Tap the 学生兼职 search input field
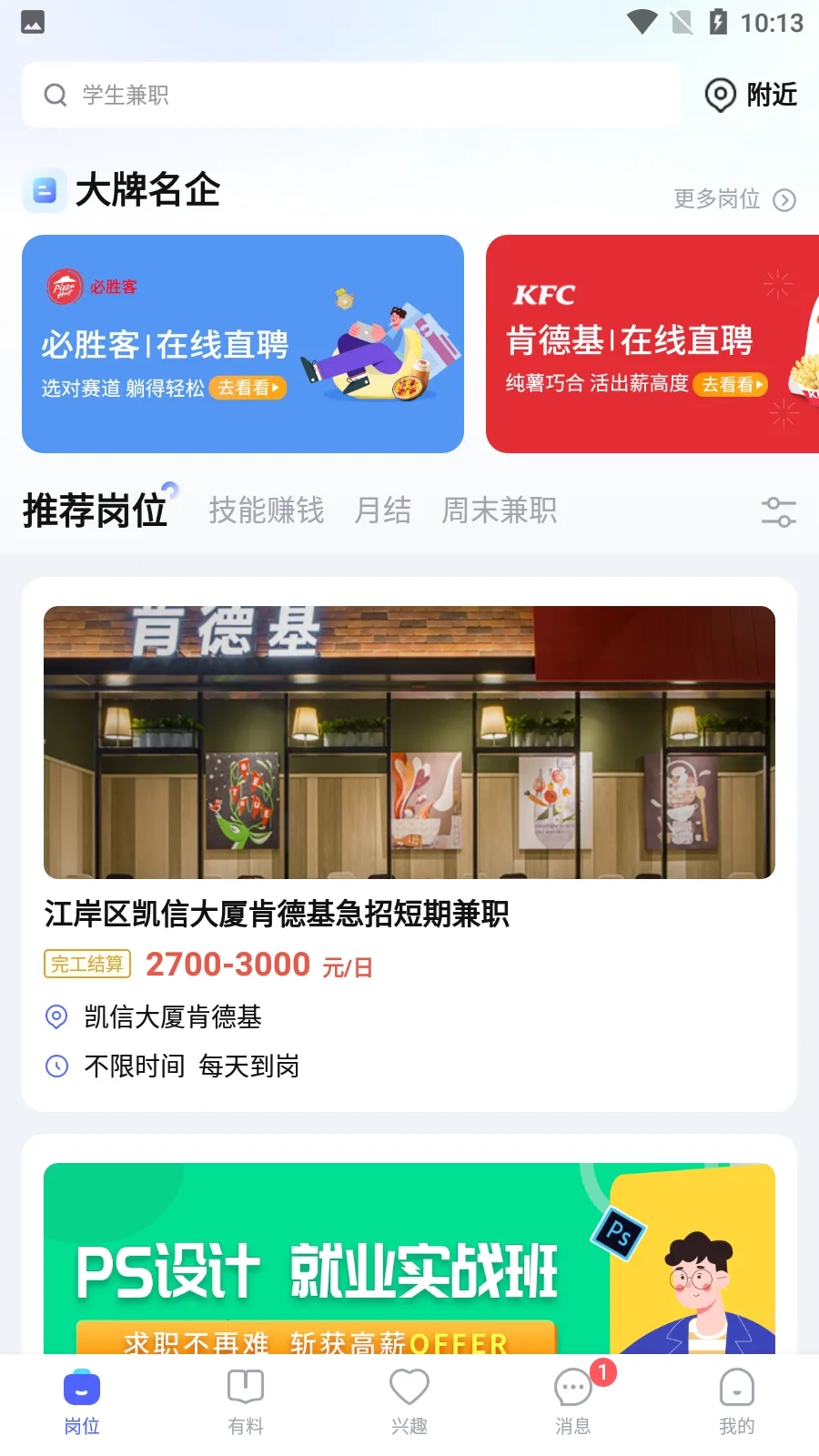The height and width of the screenshot is (1456, 819). pos(273,95)
